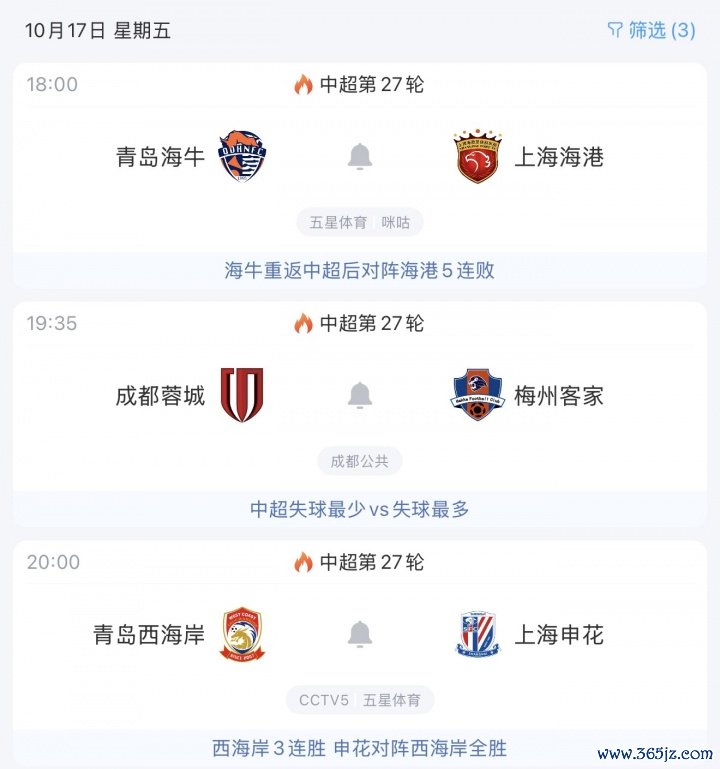The height and width of the screenshot is (769, 720).
Task: Read 海牛重返中超后对阵海港5连败 note
Action: click(360, 270)
